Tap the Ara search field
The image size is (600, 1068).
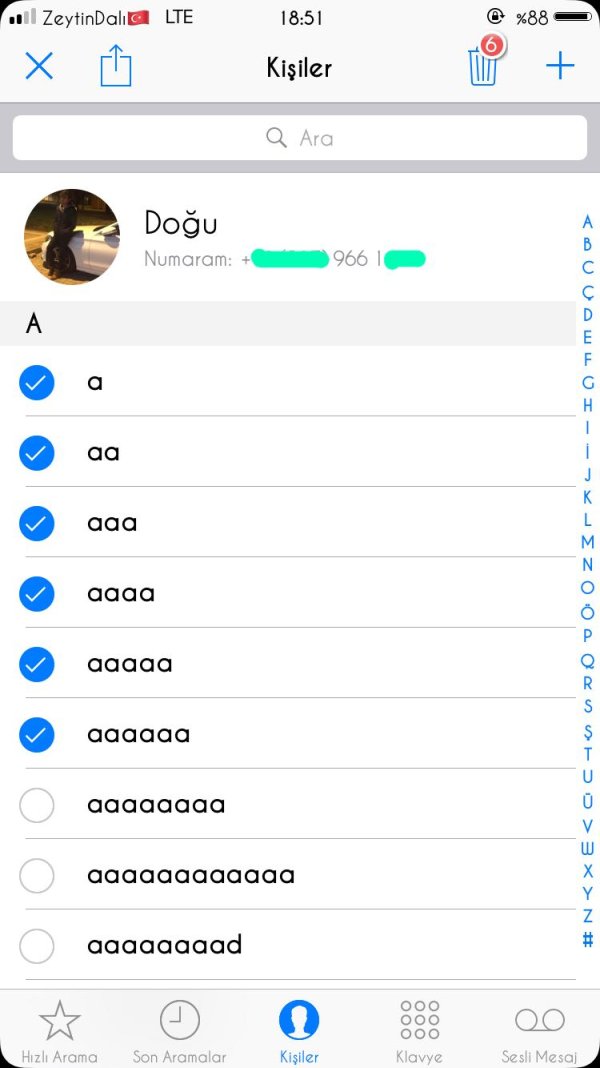[x=300, y=138]
